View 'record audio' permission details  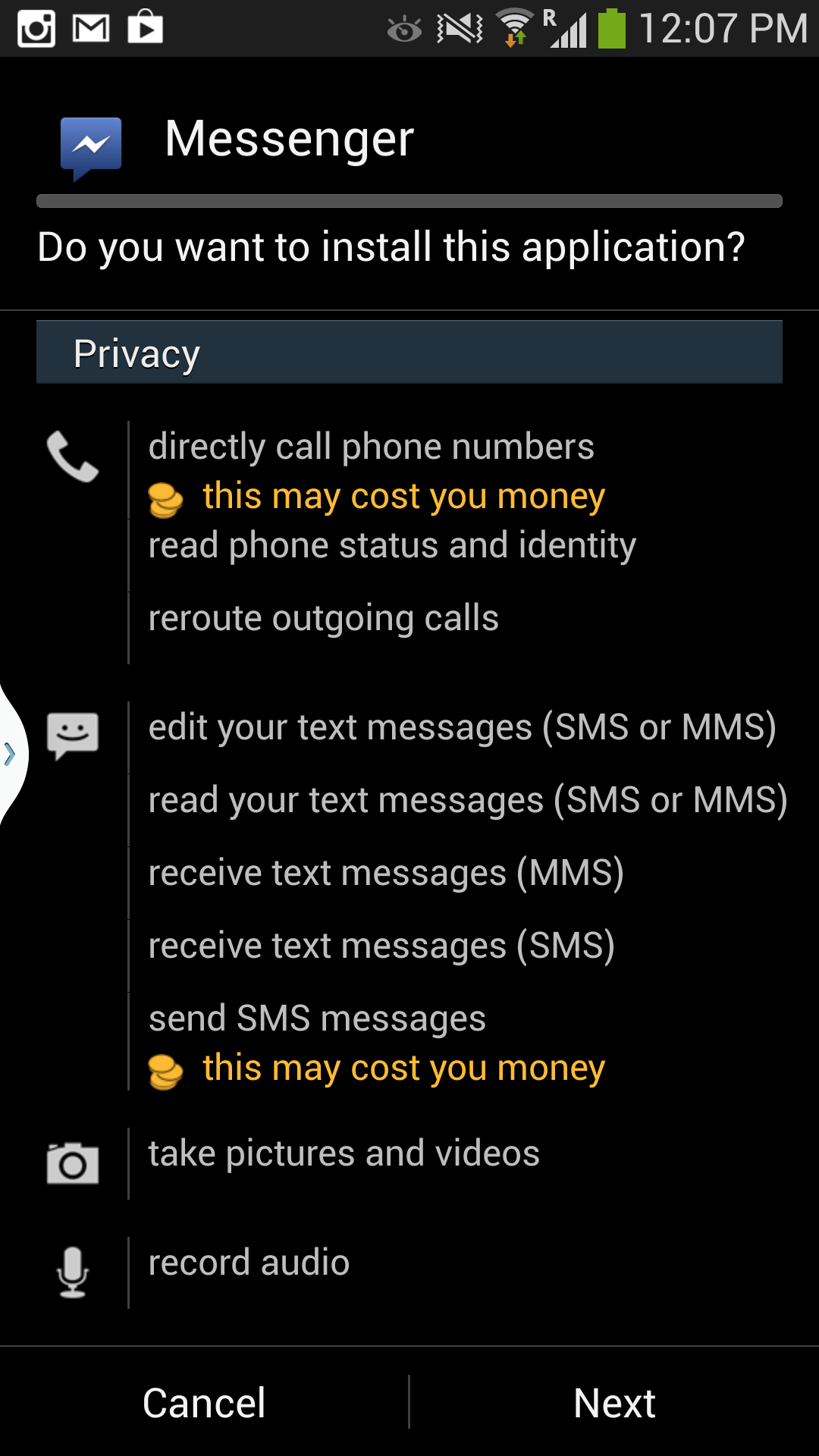point(249,1263)
